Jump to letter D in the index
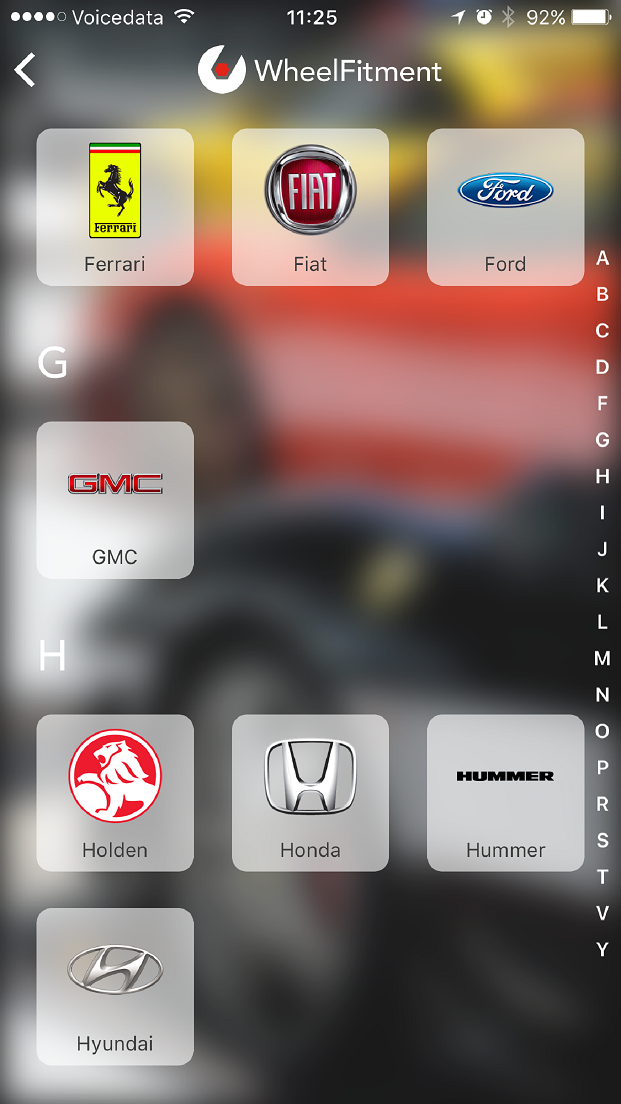 point(602,367)
